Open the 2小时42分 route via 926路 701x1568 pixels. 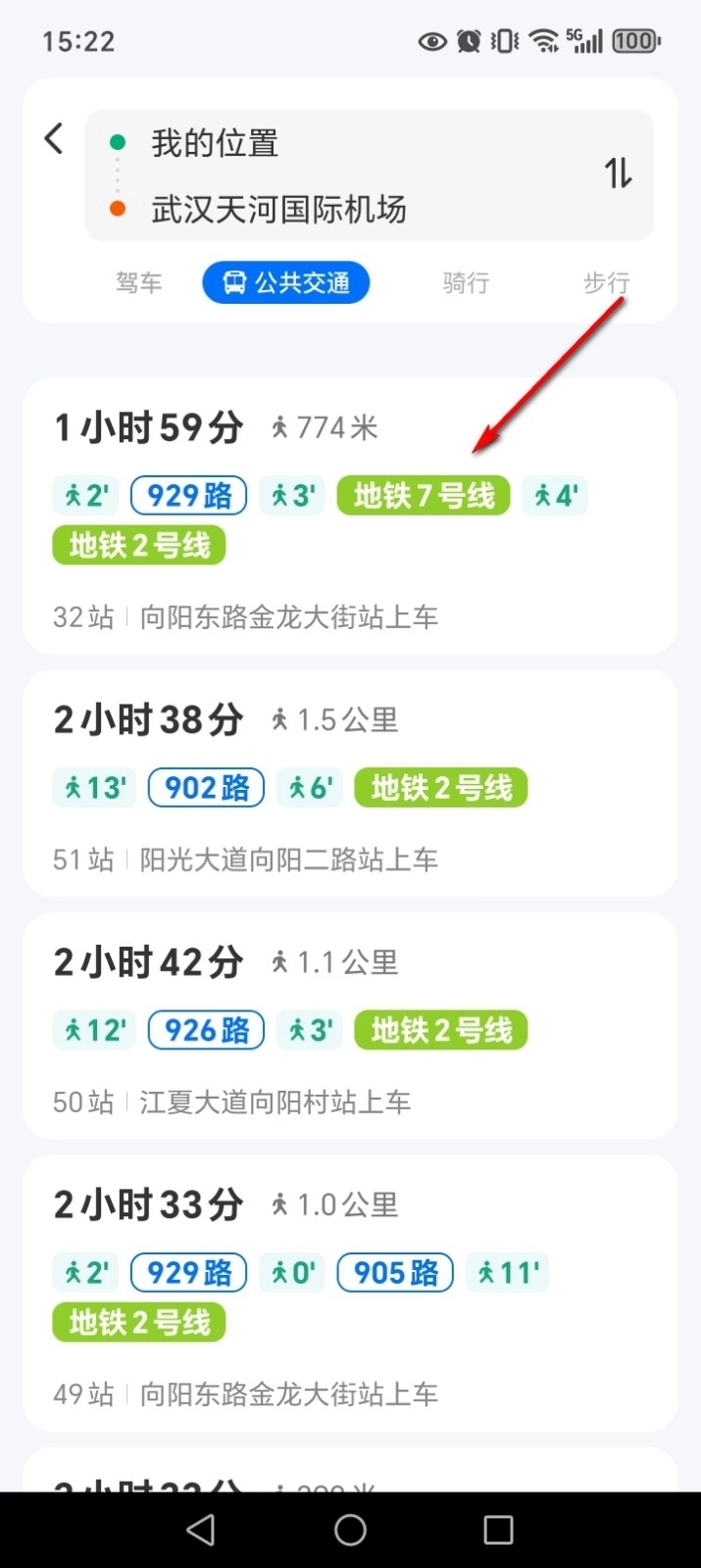pos(350,1026)
